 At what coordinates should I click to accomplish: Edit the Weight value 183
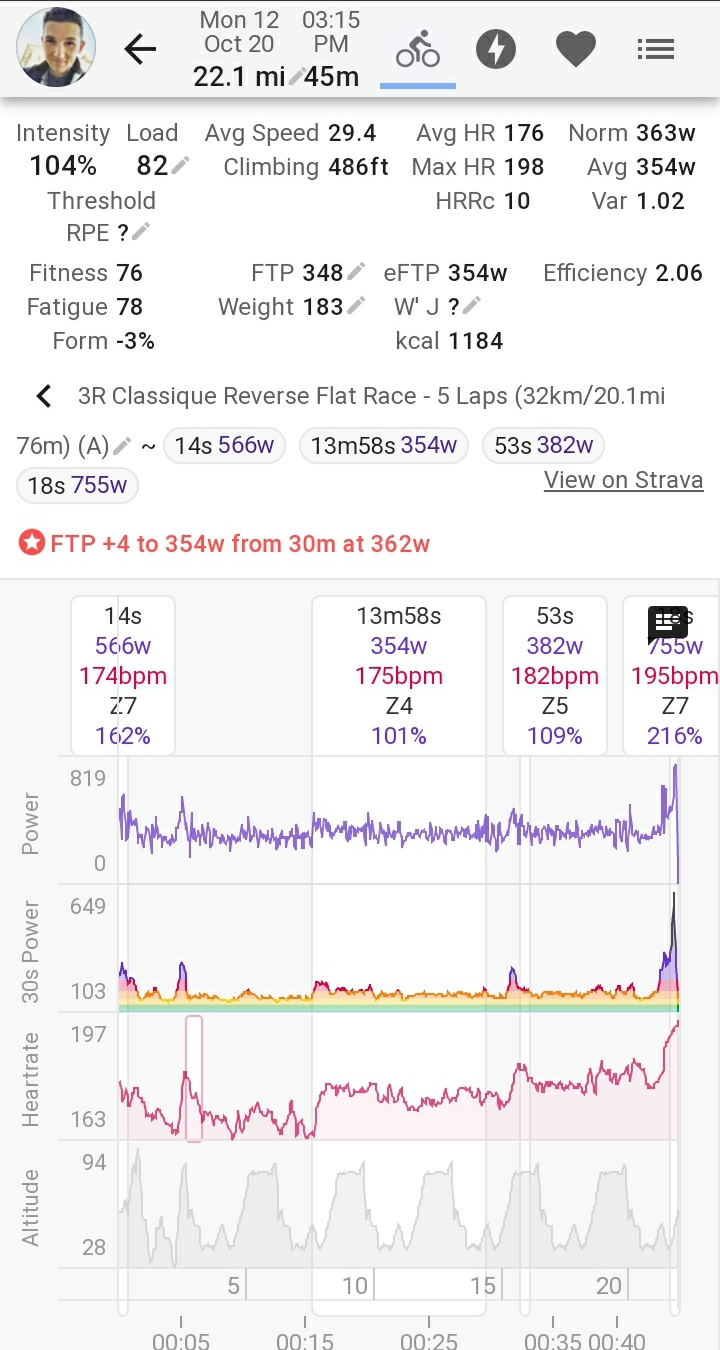tap(355, 306)
